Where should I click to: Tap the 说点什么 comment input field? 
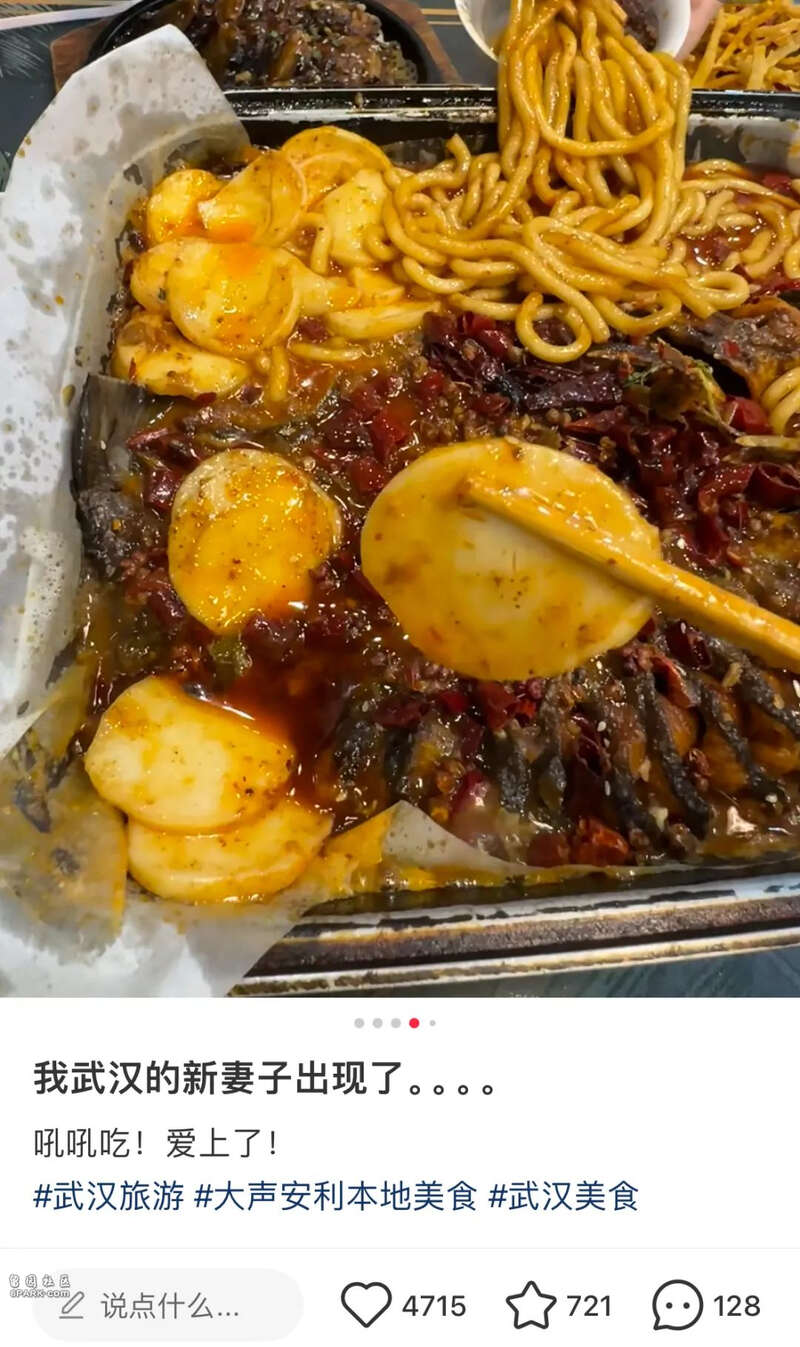pyautogui.click(x=168, y=1305)
